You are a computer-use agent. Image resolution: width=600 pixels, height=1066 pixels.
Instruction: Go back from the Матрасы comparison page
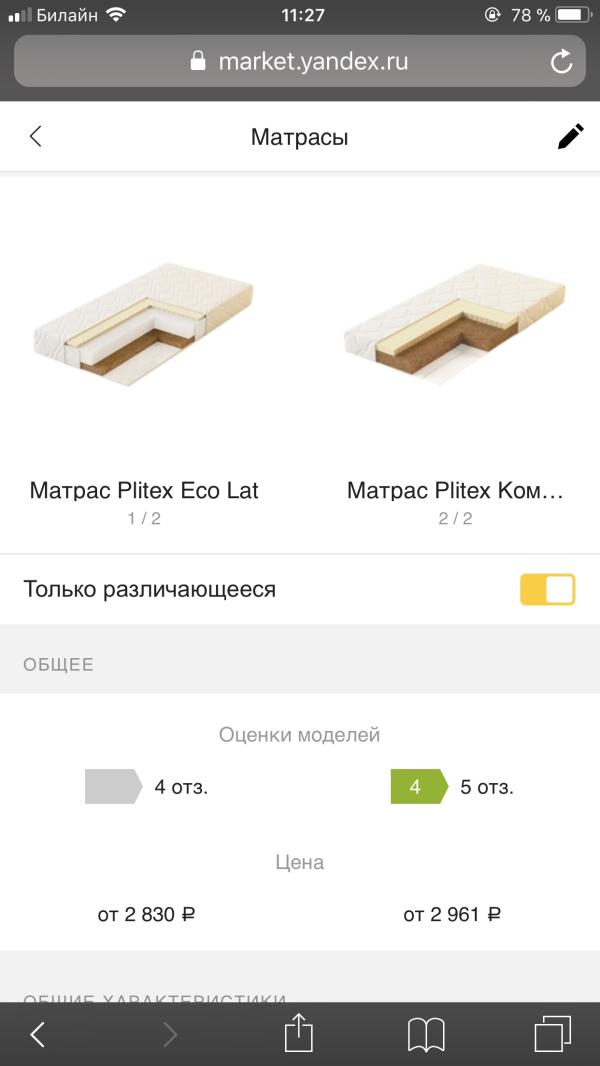36,137
